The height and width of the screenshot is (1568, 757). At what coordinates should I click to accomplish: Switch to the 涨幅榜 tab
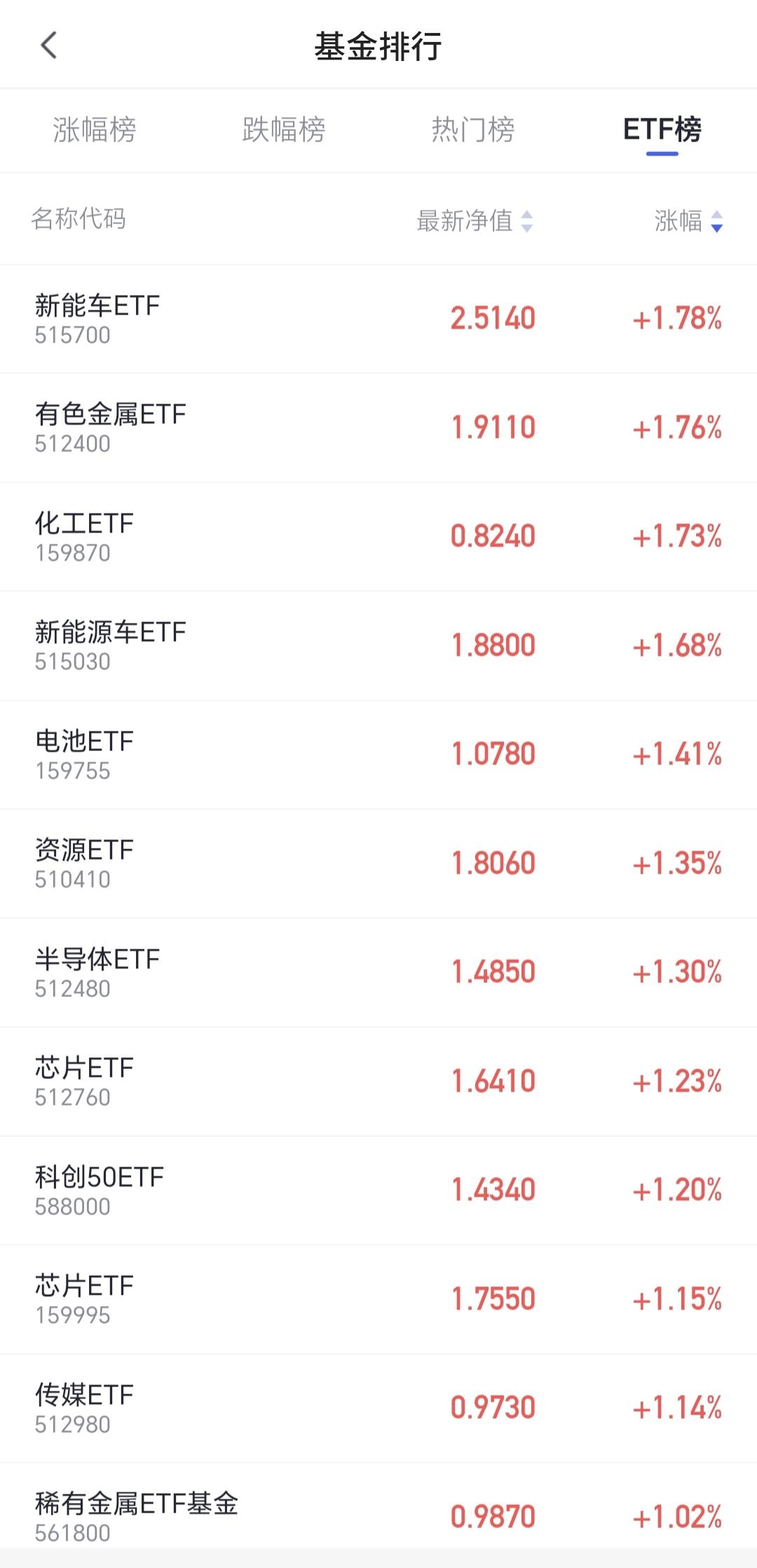tap(95, 130)
